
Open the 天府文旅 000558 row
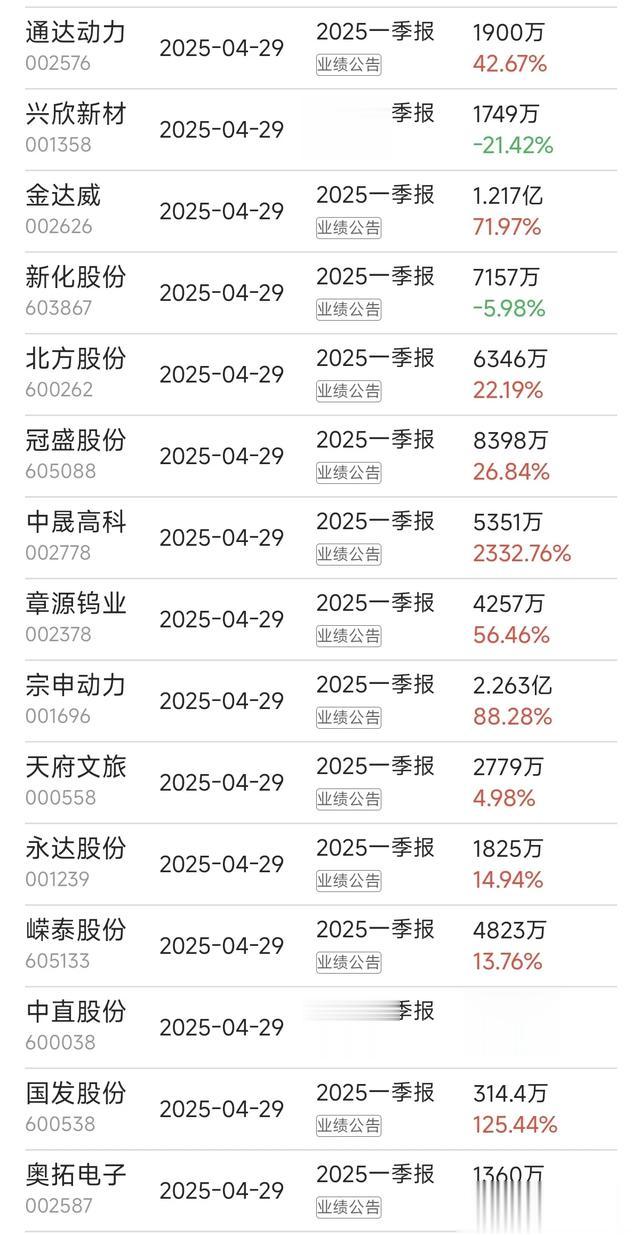[320, 783]
